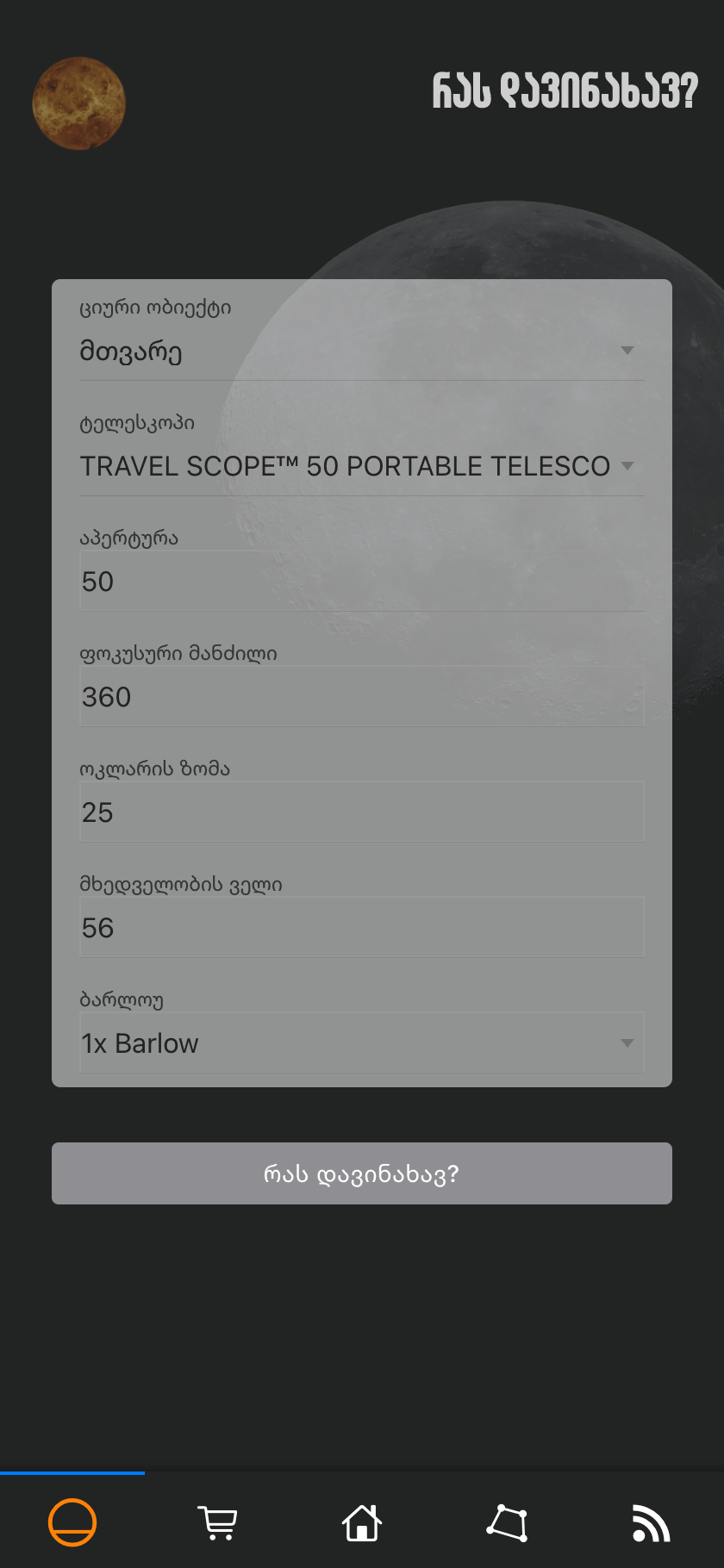The width and height of the screenshot is (724, 1568).
Task: Focus the მხედველობის ველი field showing 56
Action: 361,928
